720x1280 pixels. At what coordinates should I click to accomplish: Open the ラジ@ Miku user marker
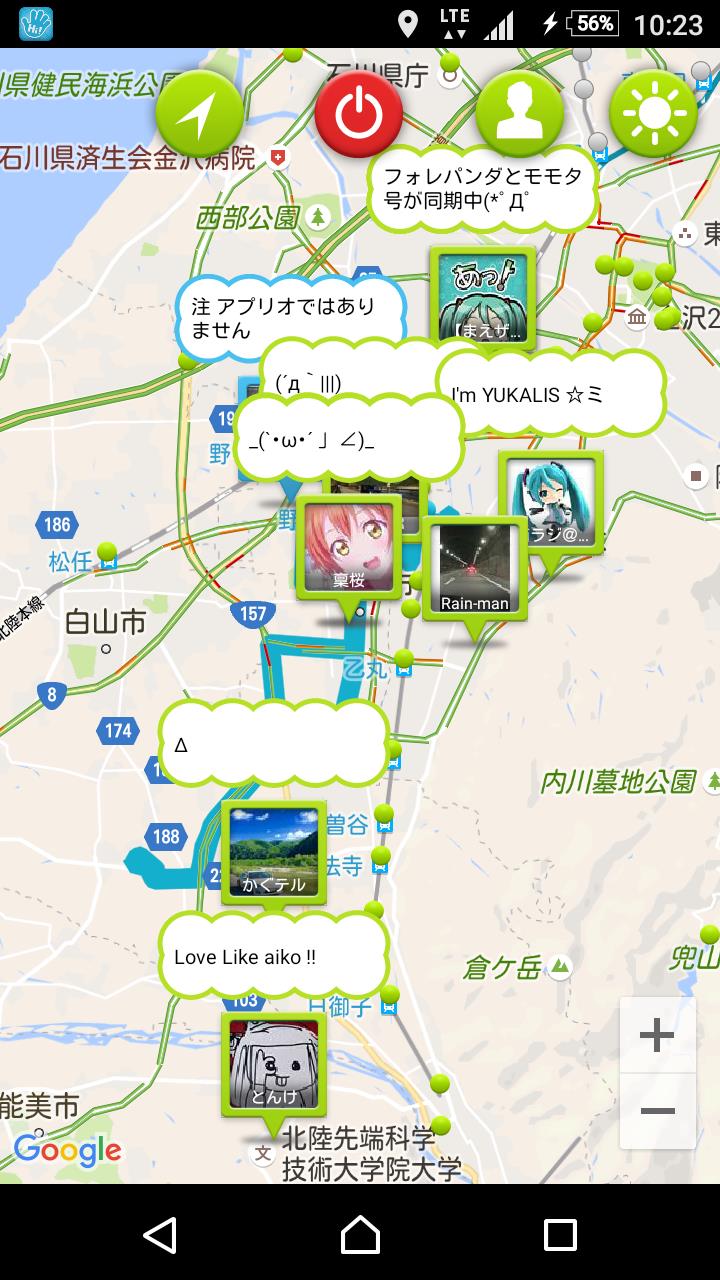tap(551, 505)
